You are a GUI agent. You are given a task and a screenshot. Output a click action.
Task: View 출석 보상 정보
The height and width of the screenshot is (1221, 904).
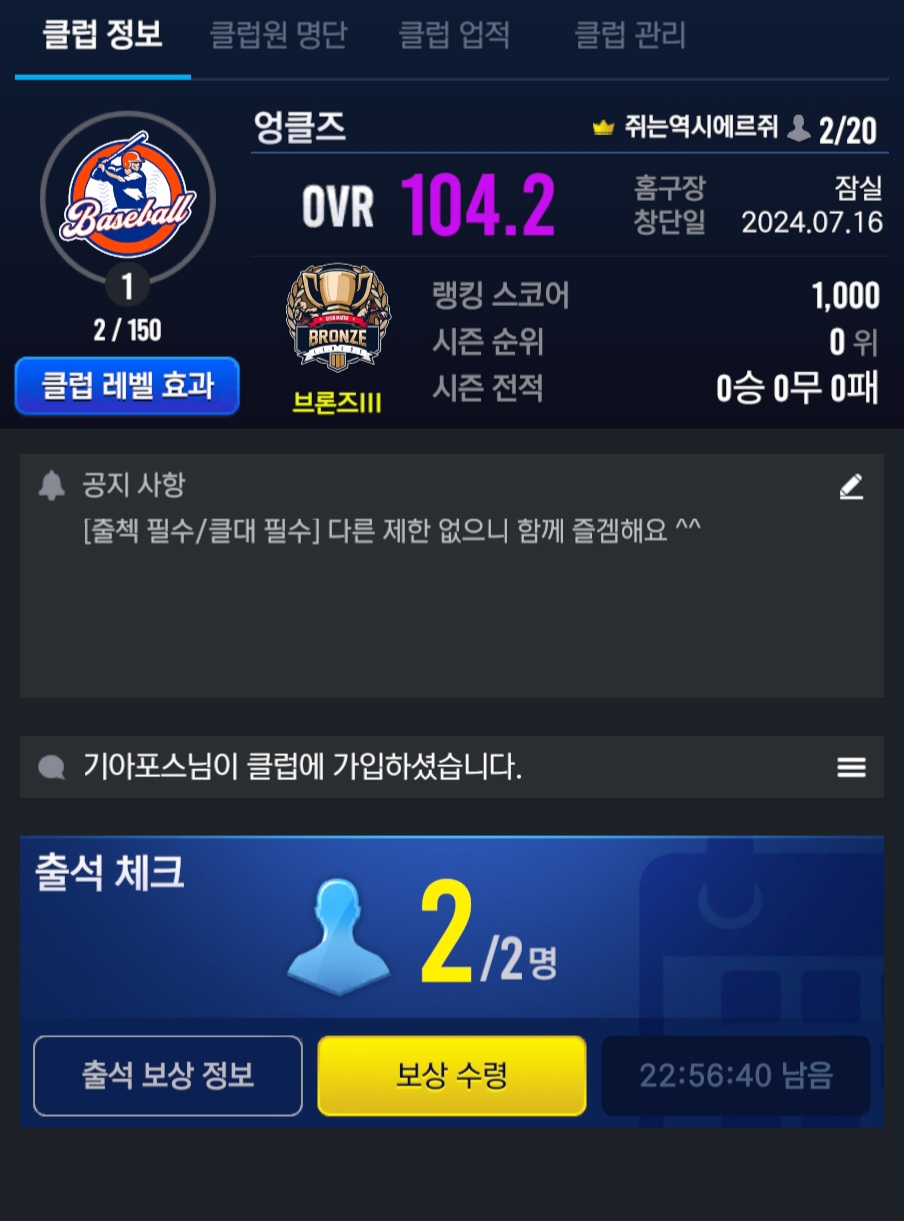point(168,1076)
